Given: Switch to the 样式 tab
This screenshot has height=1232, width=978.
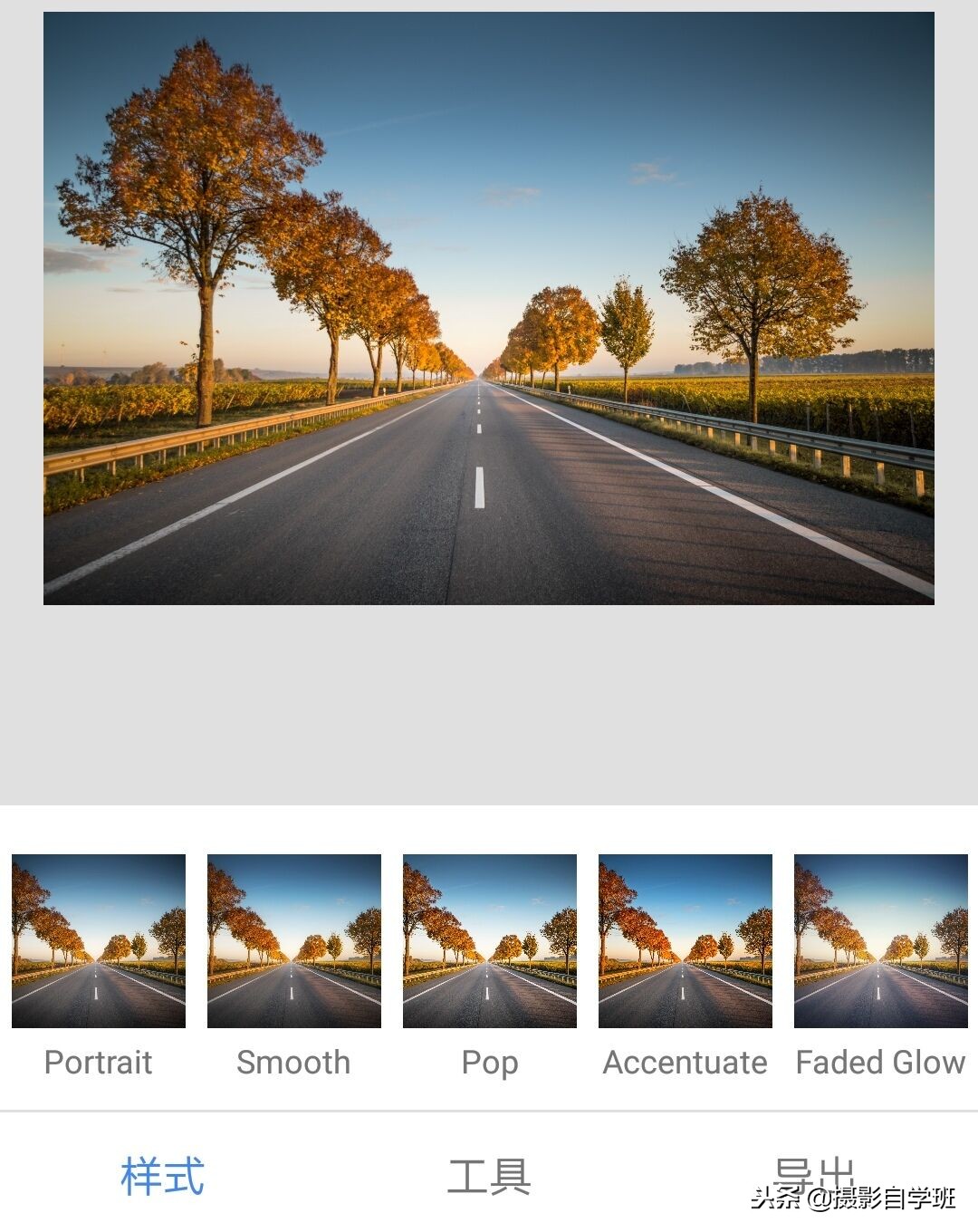Looking at the screenshot, I should (163, 1176).
